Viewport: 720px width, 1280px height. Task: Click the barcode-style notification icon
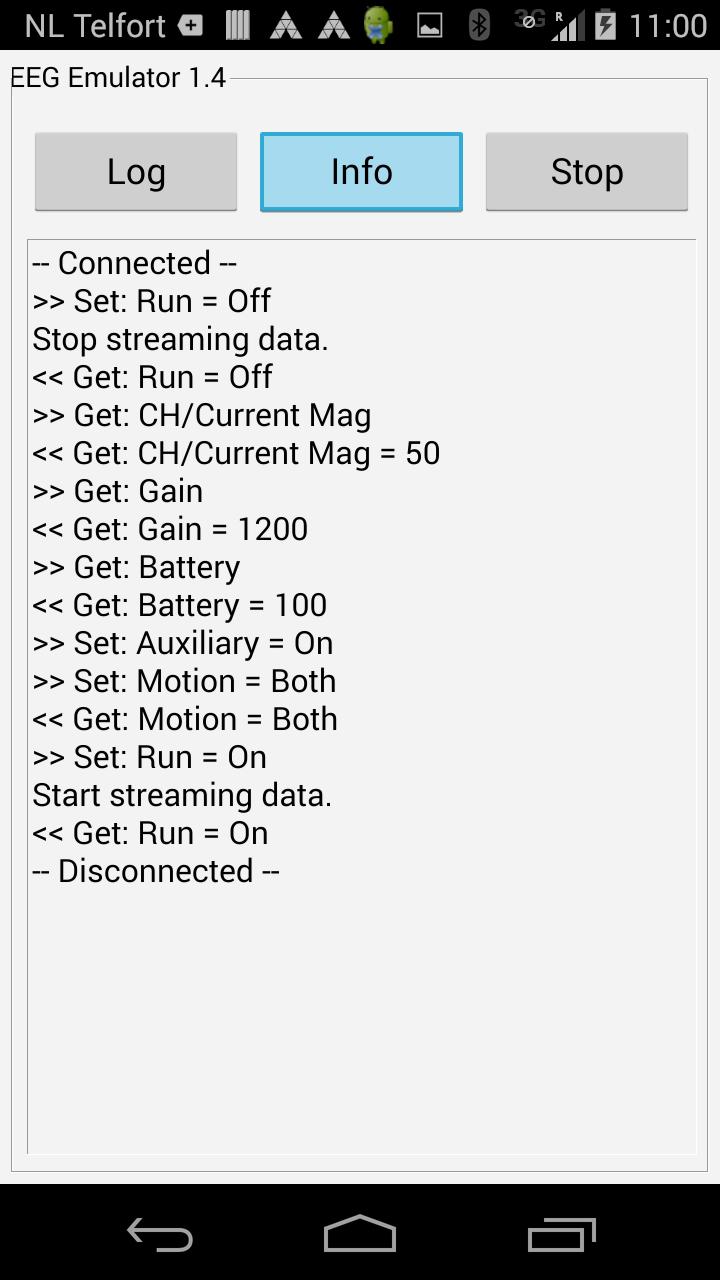(x=238, y=24)
